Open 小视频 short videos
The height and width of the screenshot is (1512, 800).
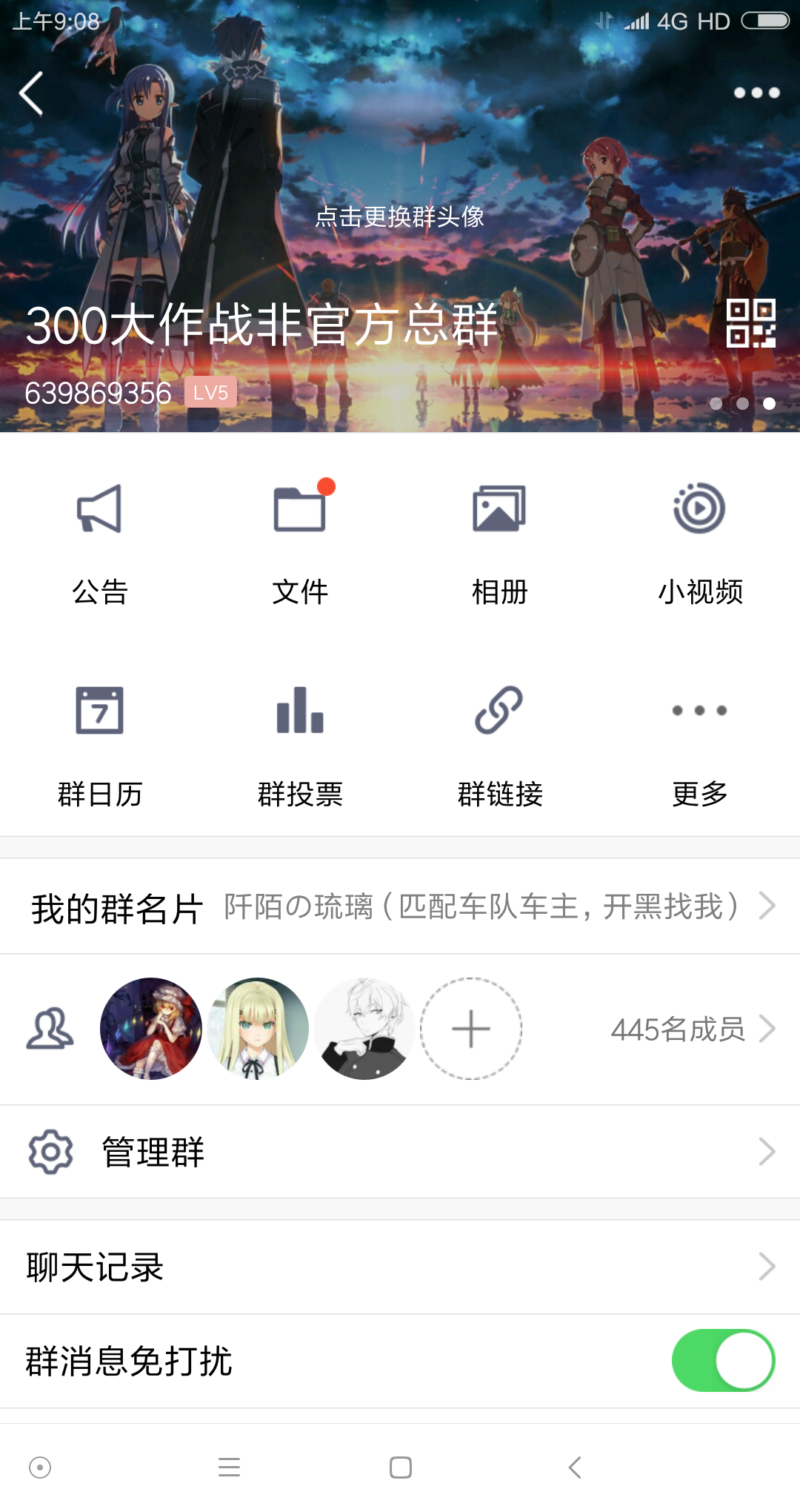pos(700,543)
